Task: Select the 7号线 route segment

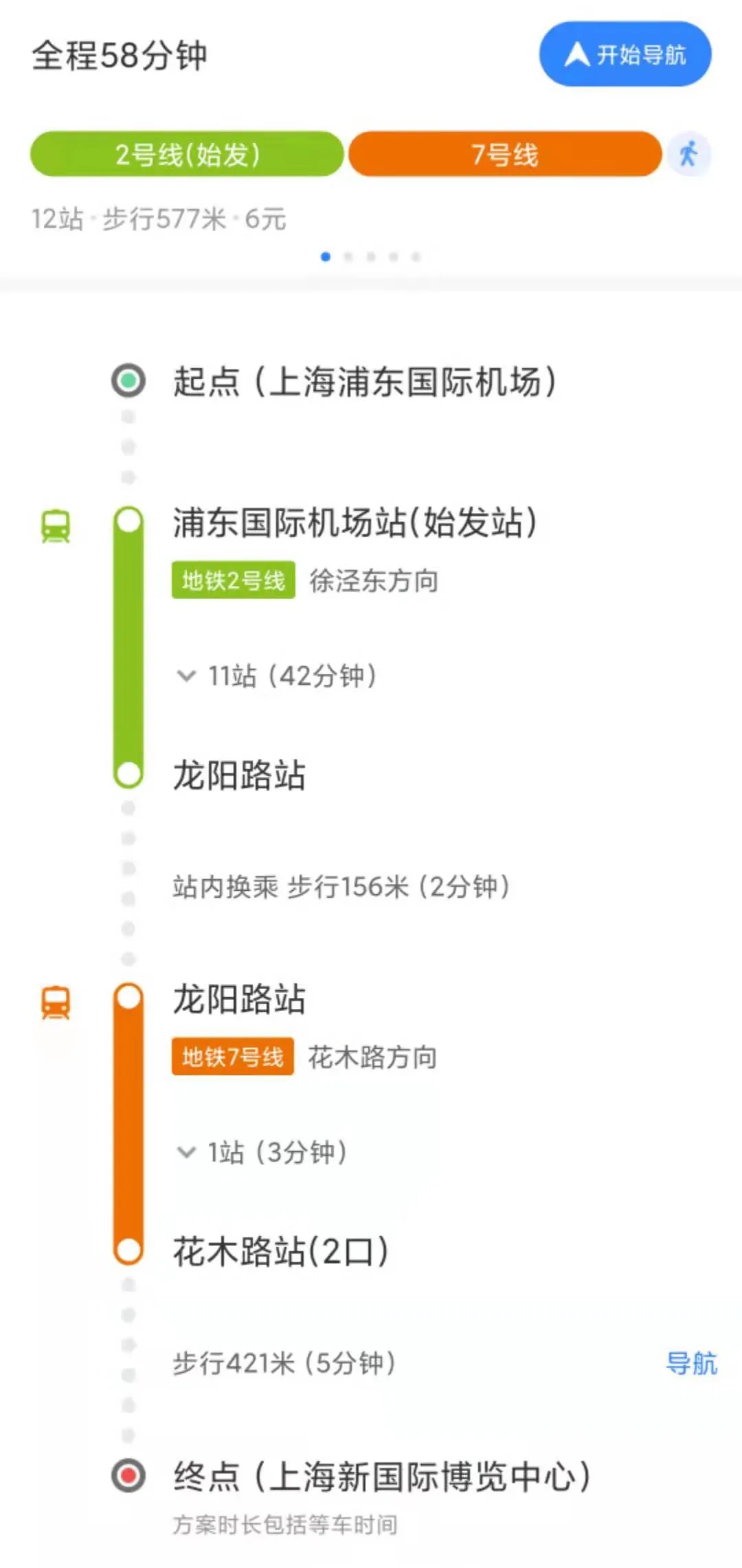Action: (505, 154)
